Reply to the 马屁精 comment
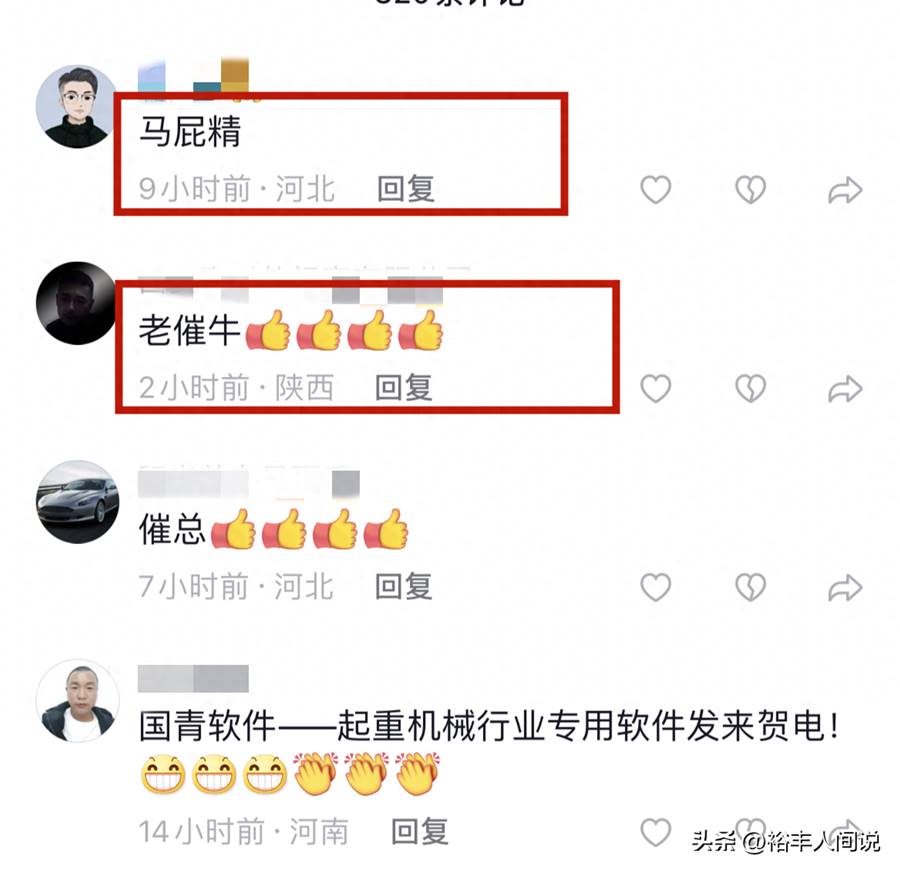900x872 pixels. point(406,189)
